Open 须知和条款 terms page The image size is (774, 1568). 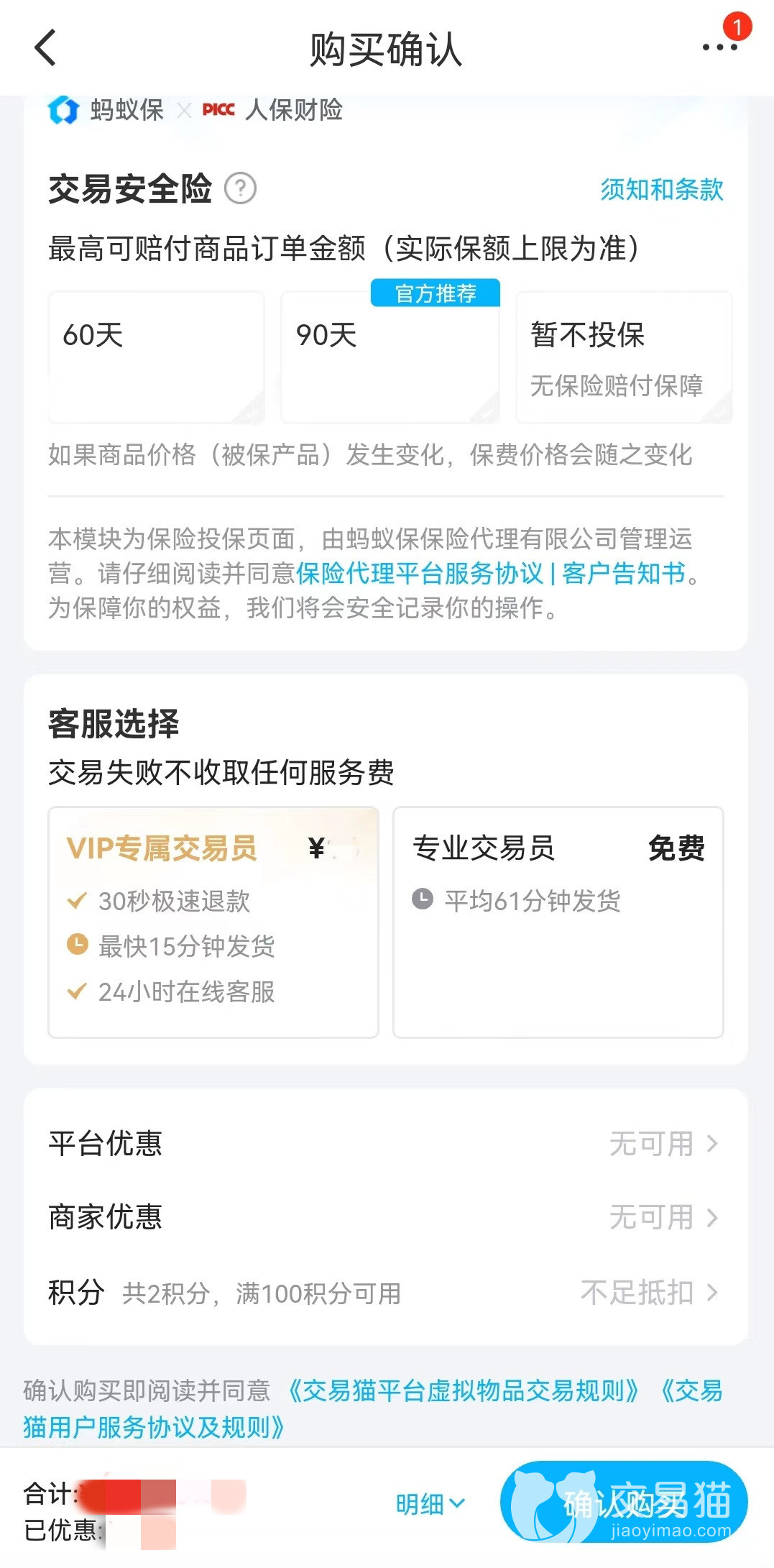(662, 188)
